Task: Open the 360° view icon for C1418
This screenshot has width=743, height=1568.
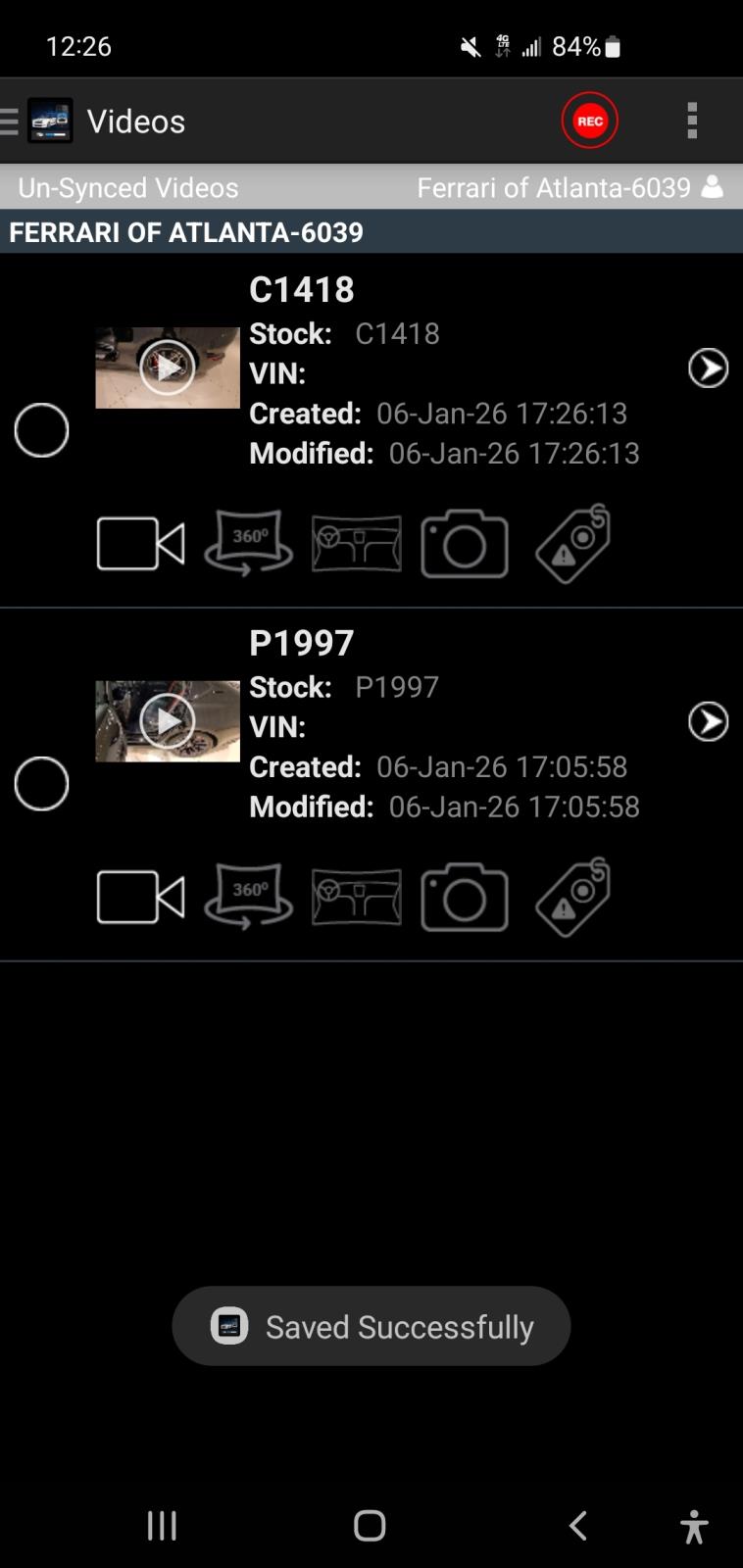Action: pos(249,542)
